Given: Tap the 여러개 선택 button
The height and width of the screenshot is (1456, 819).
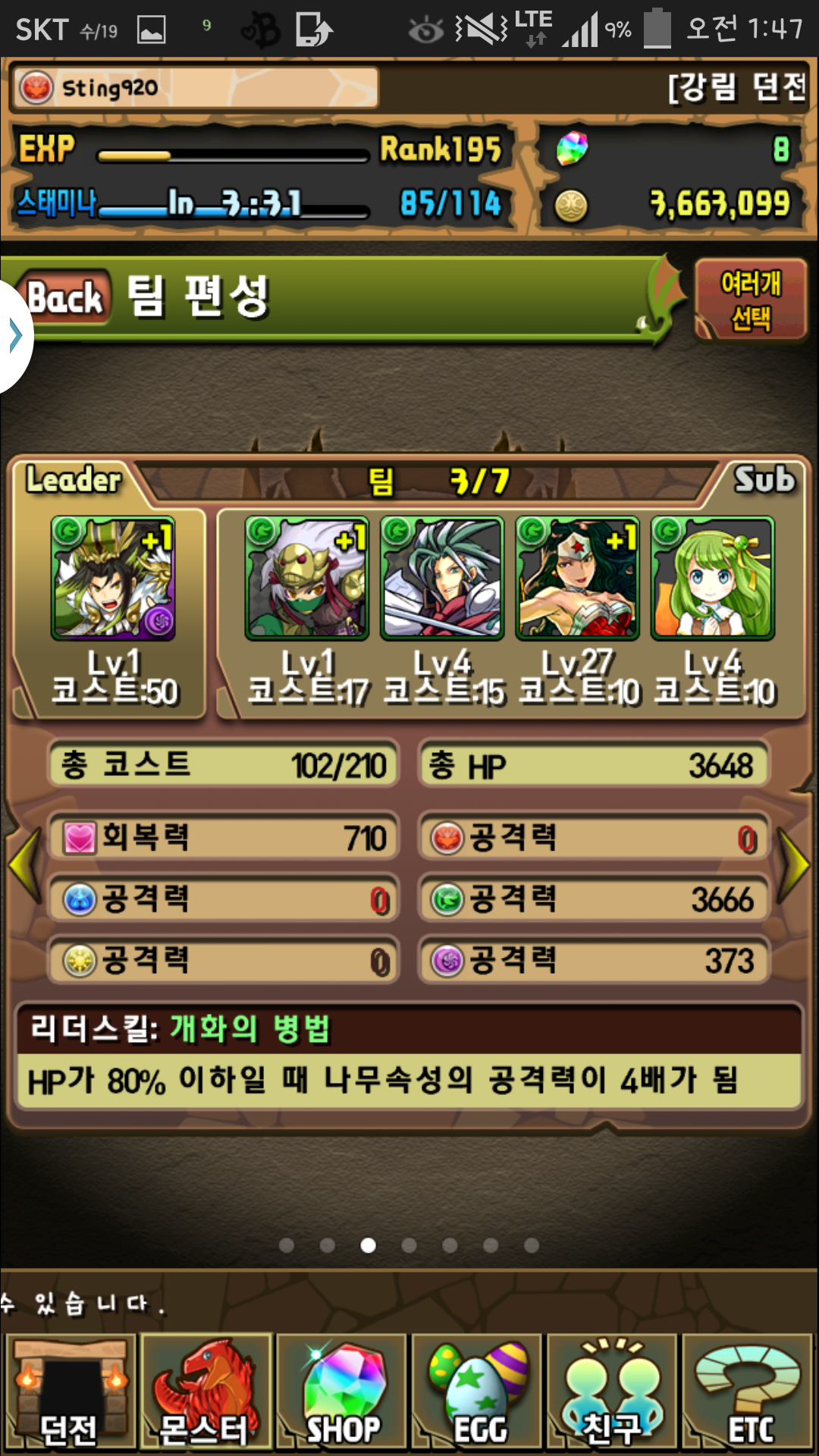Looking at the screenshot, I should click(750, 300).
